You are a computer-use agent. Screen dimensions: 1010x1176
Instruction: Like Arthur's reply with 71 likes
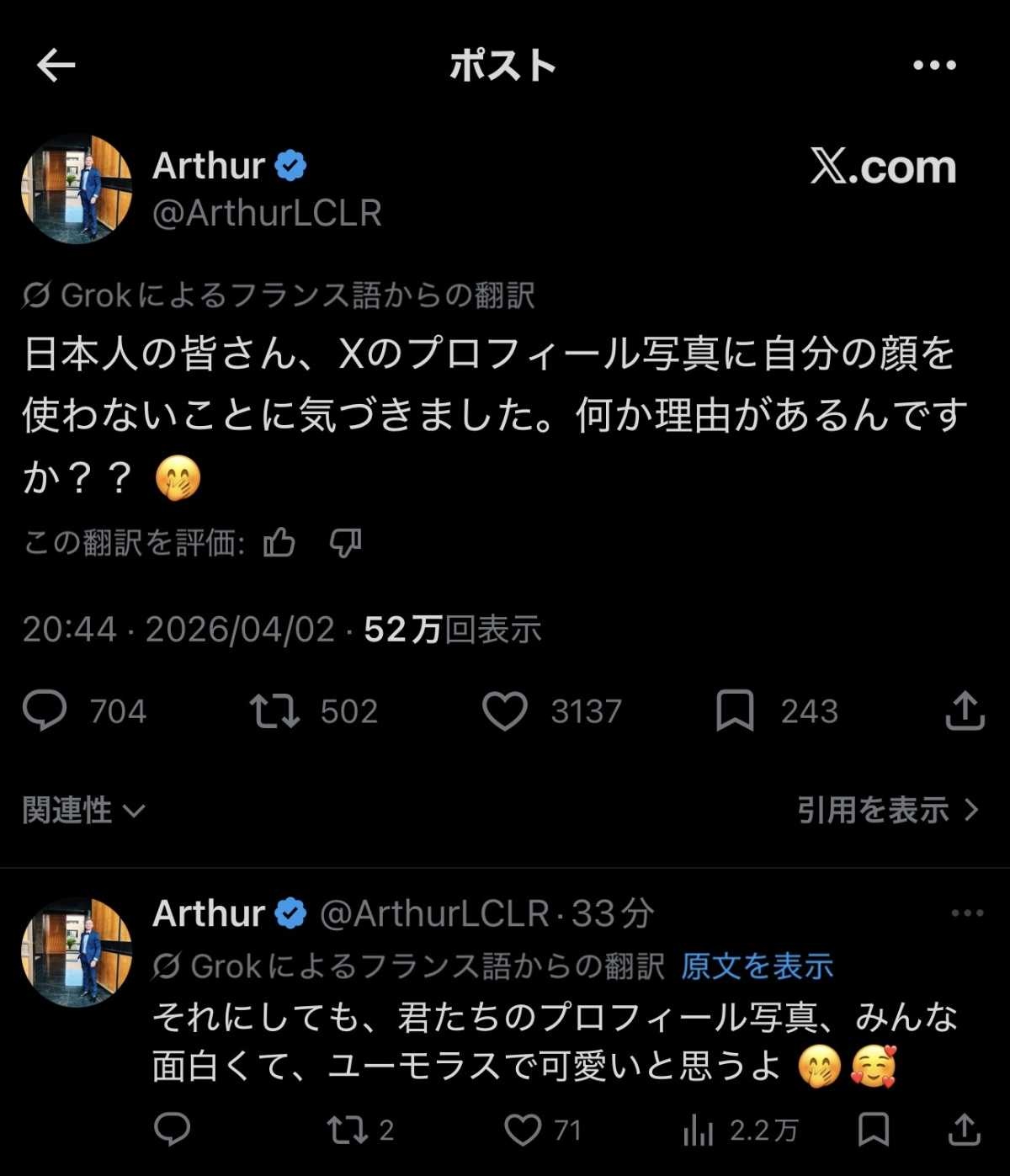[523, 1130]
